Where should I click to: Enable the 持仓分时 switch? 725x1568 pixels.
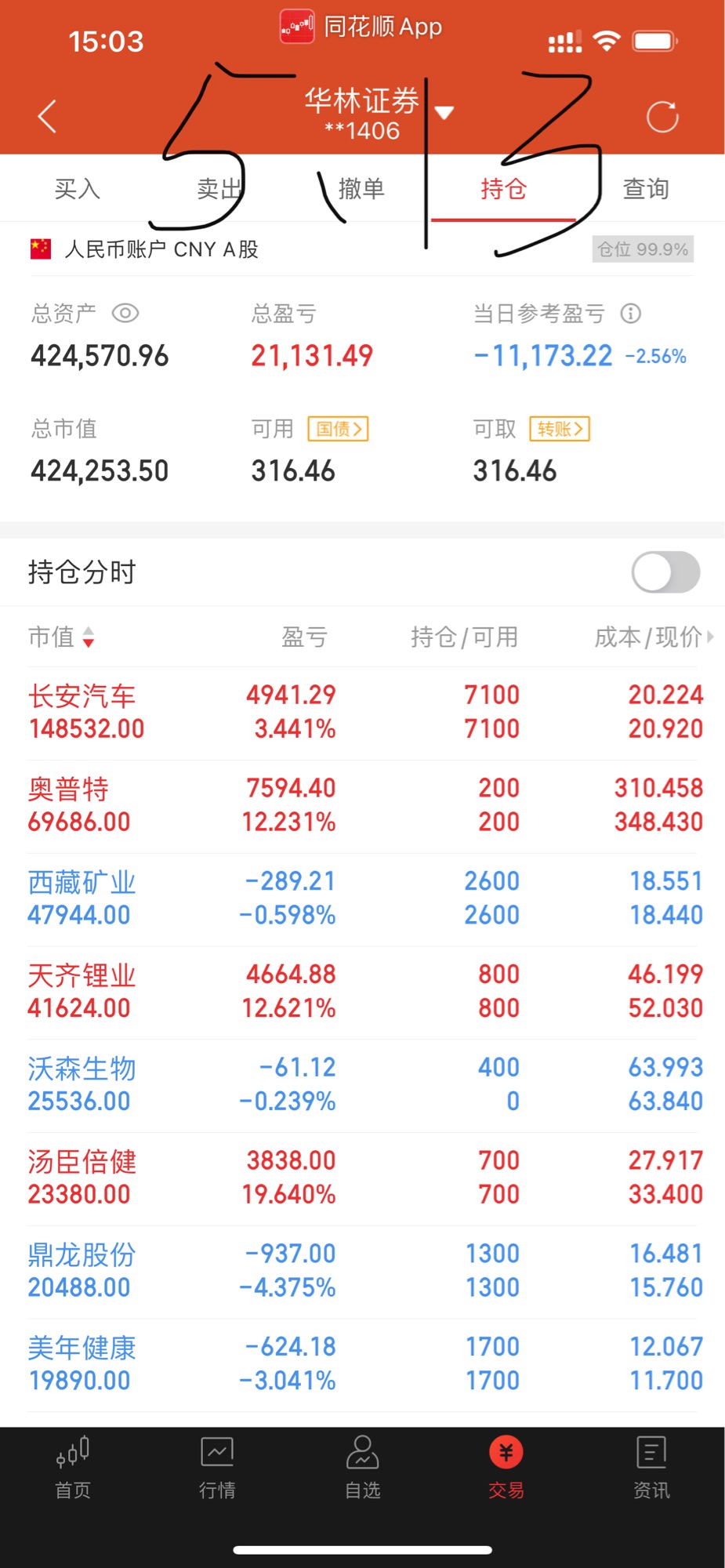[x=665, y=572]
